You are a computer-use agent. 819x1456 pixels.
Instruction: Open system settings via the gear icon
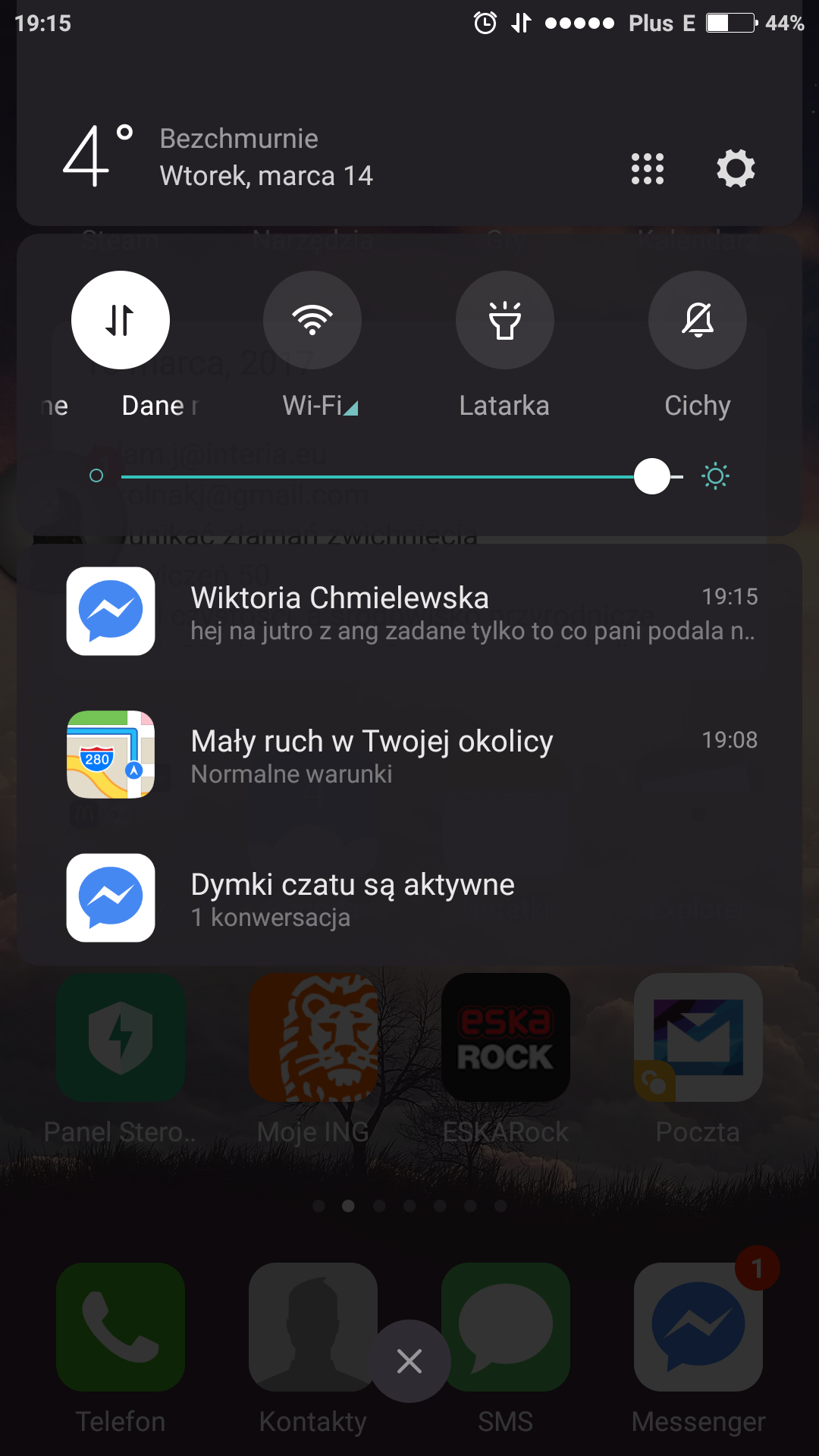click(736, 168)
